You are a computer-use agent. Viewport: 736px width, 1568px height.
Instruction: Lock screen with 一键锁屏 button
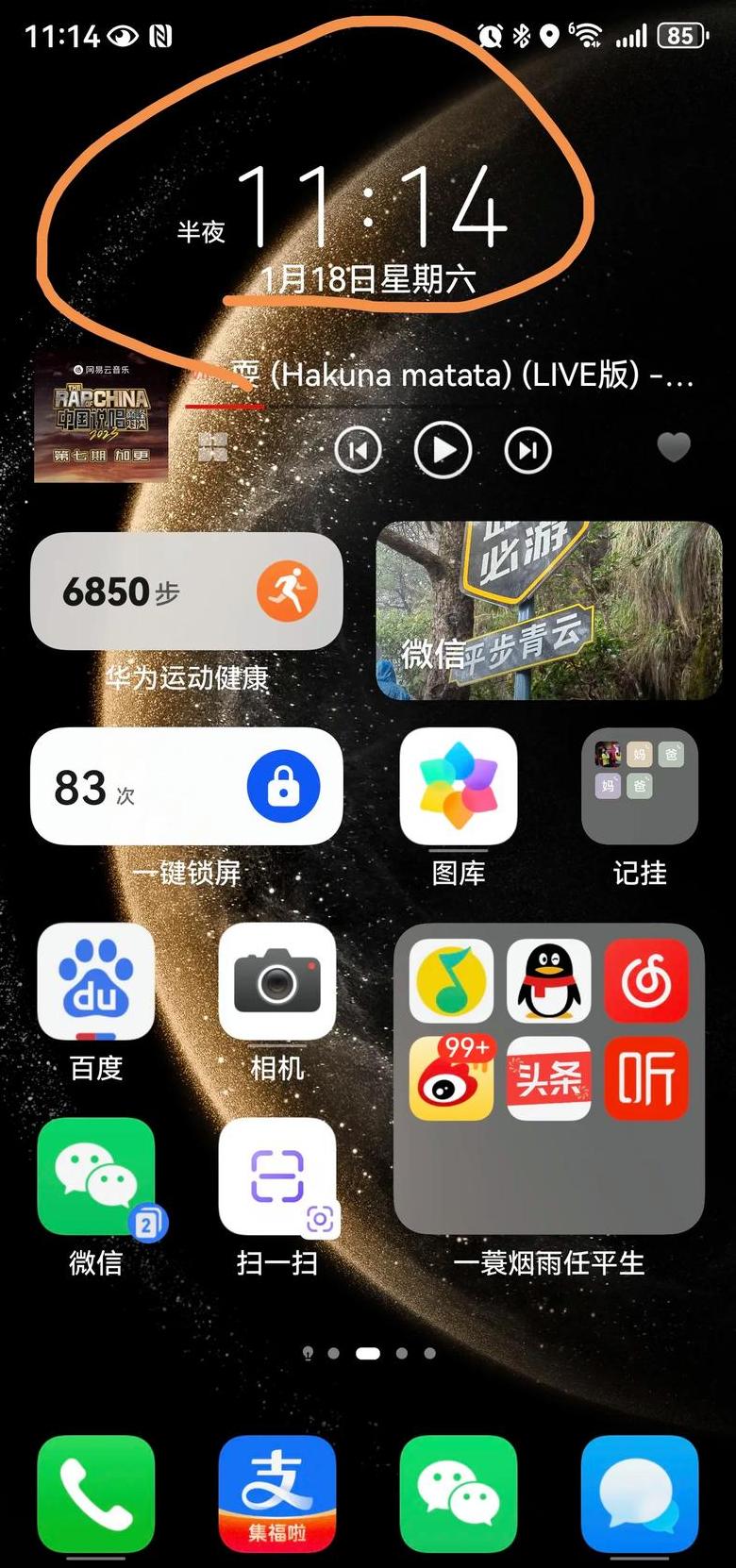(283, 786)
